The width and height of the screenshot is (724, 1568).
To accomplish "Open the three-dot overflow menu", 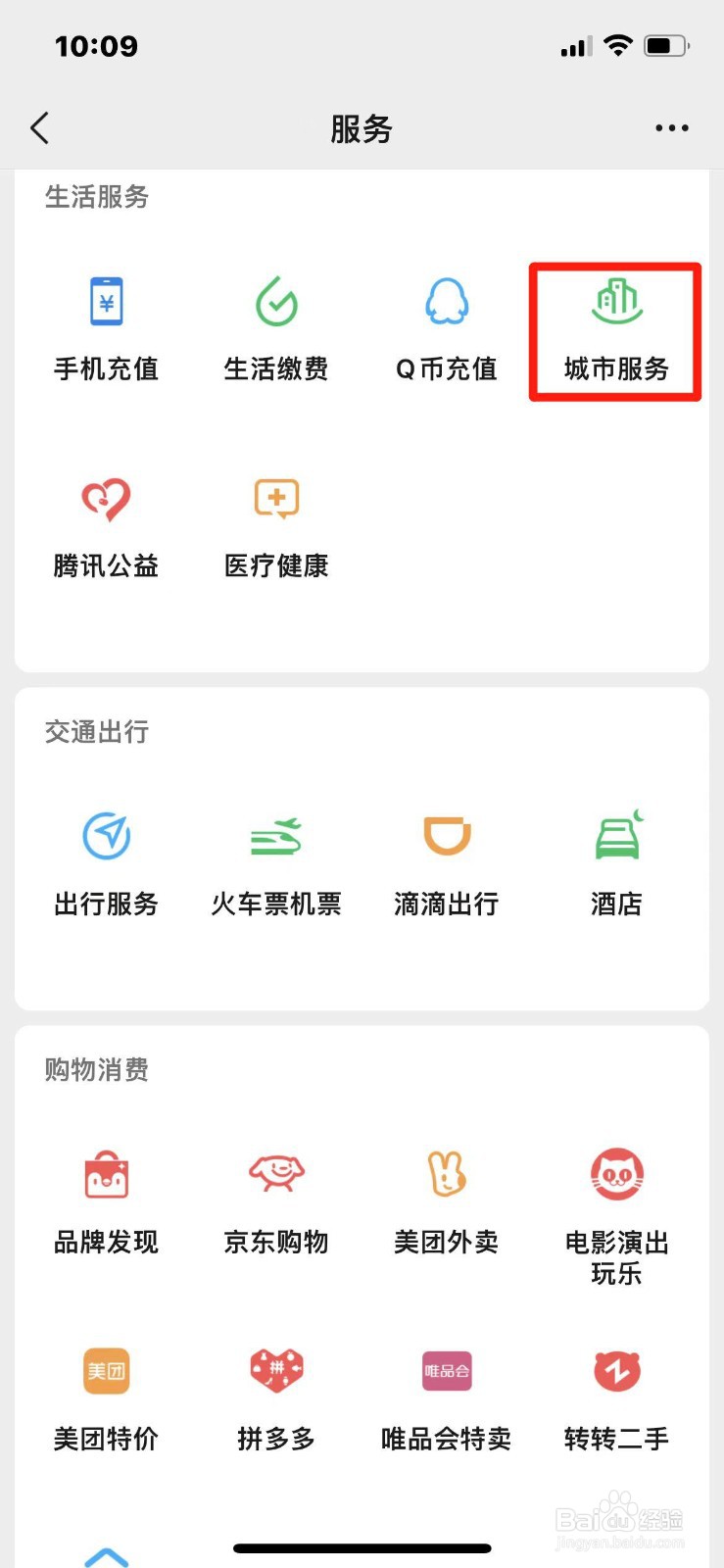I will coord(672,128).
